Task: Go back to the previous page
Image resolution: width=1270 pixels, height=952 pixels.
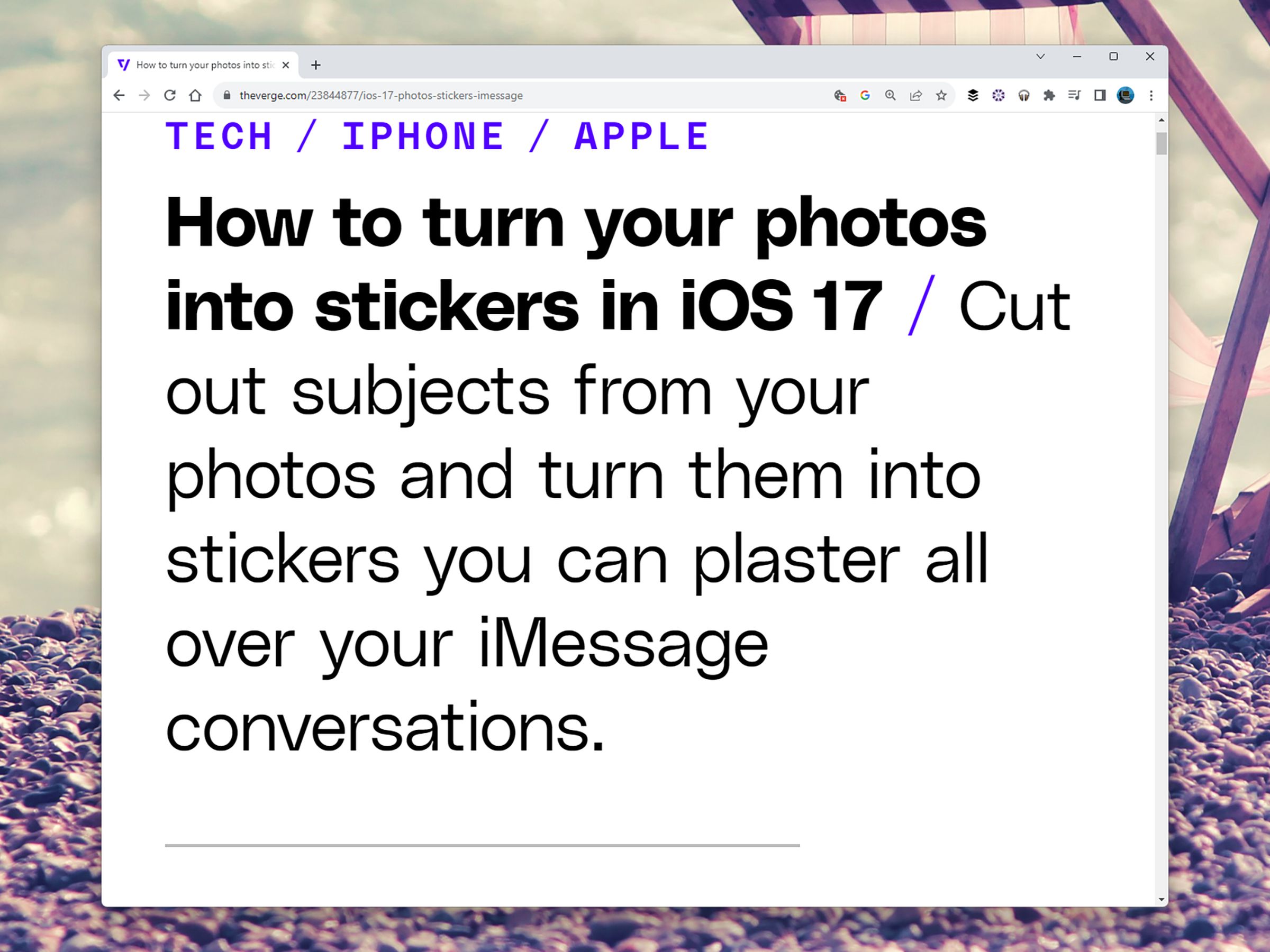Action: 119,95
